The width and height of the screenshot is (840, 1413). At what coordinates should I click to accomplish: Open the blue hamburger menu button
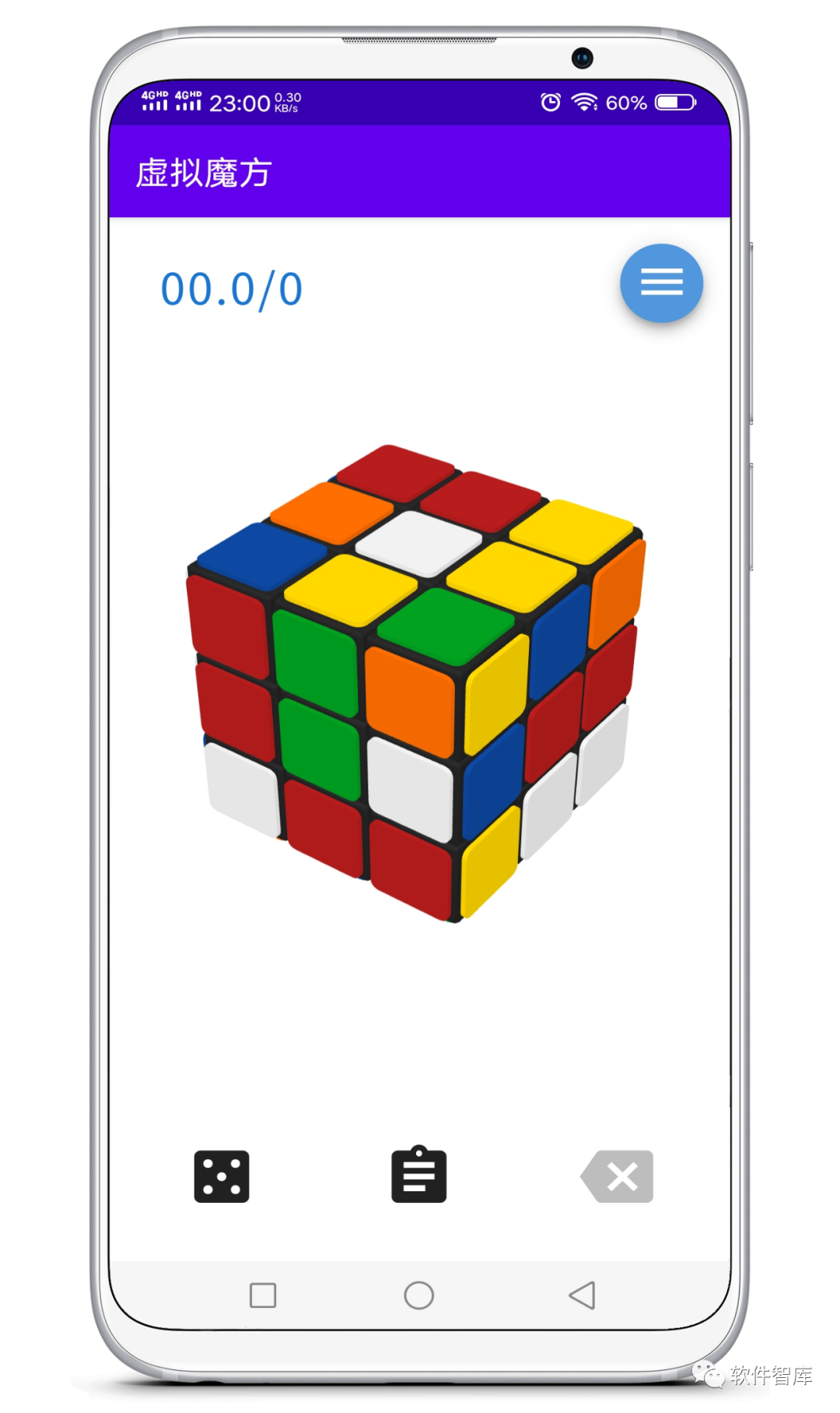(661, 283)
